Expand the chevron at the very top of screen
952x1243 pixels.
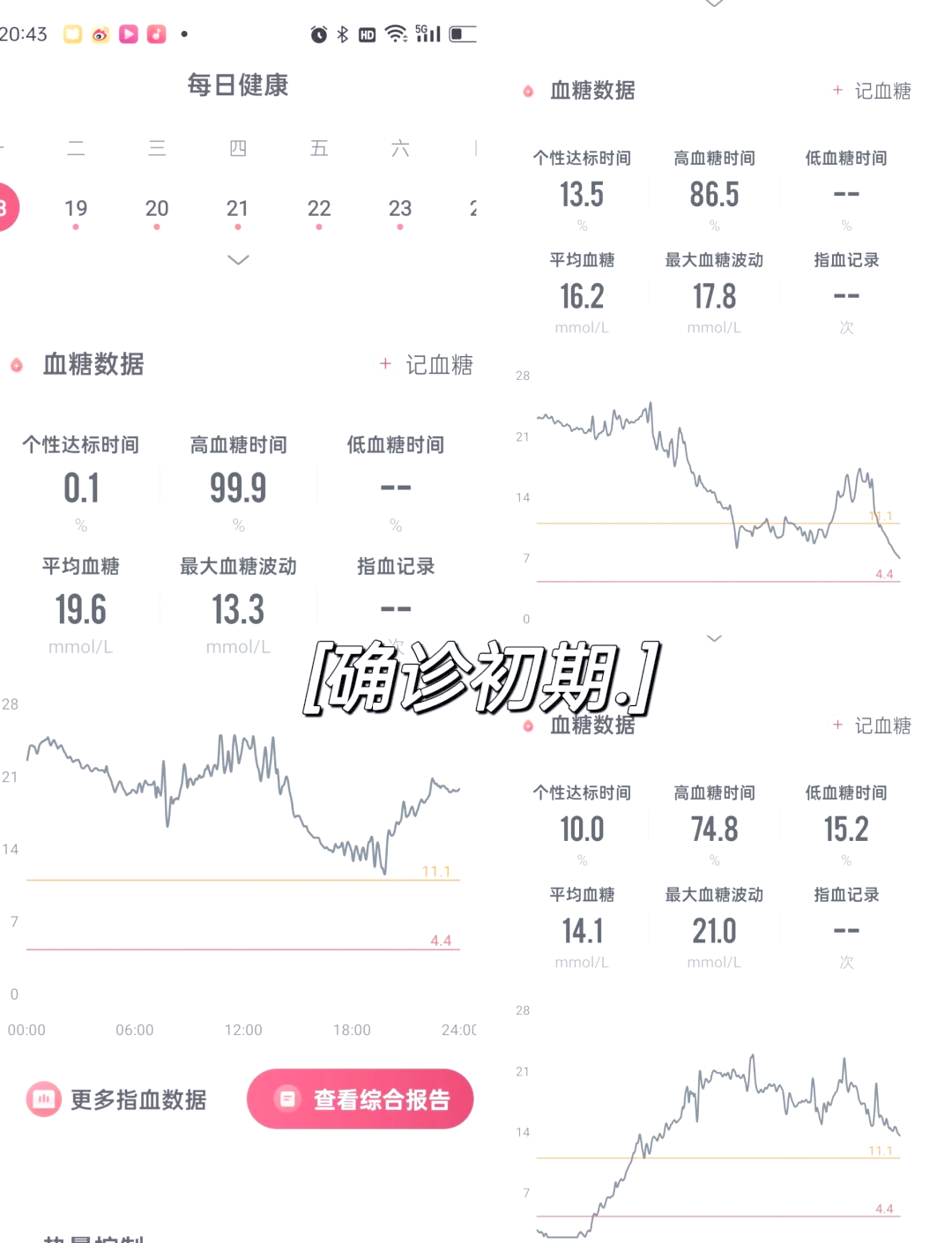click(714, 4)
